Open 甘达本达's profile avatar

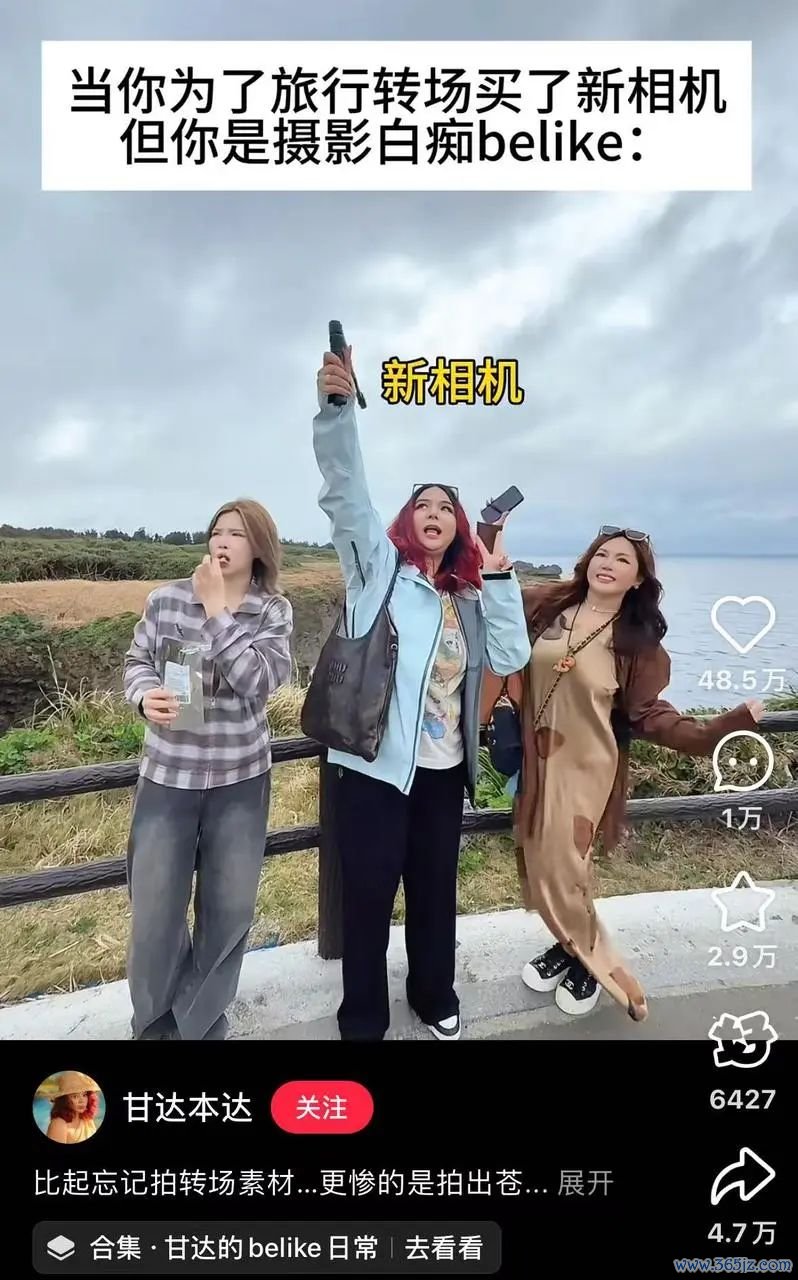pyautogui.click(x=68, y=1107)
